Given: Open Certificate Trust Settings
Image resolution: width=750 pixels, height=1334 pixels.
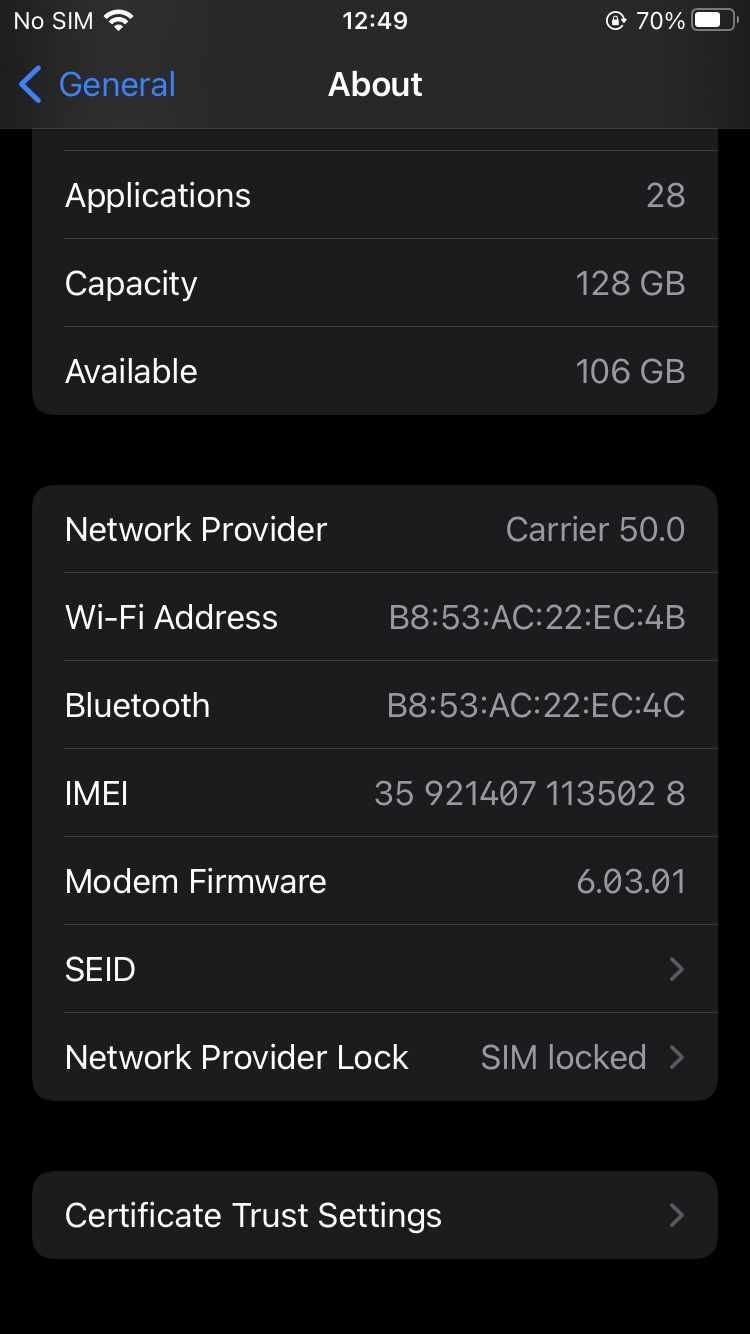Looking at the screenshot, I should (375, 1215).
